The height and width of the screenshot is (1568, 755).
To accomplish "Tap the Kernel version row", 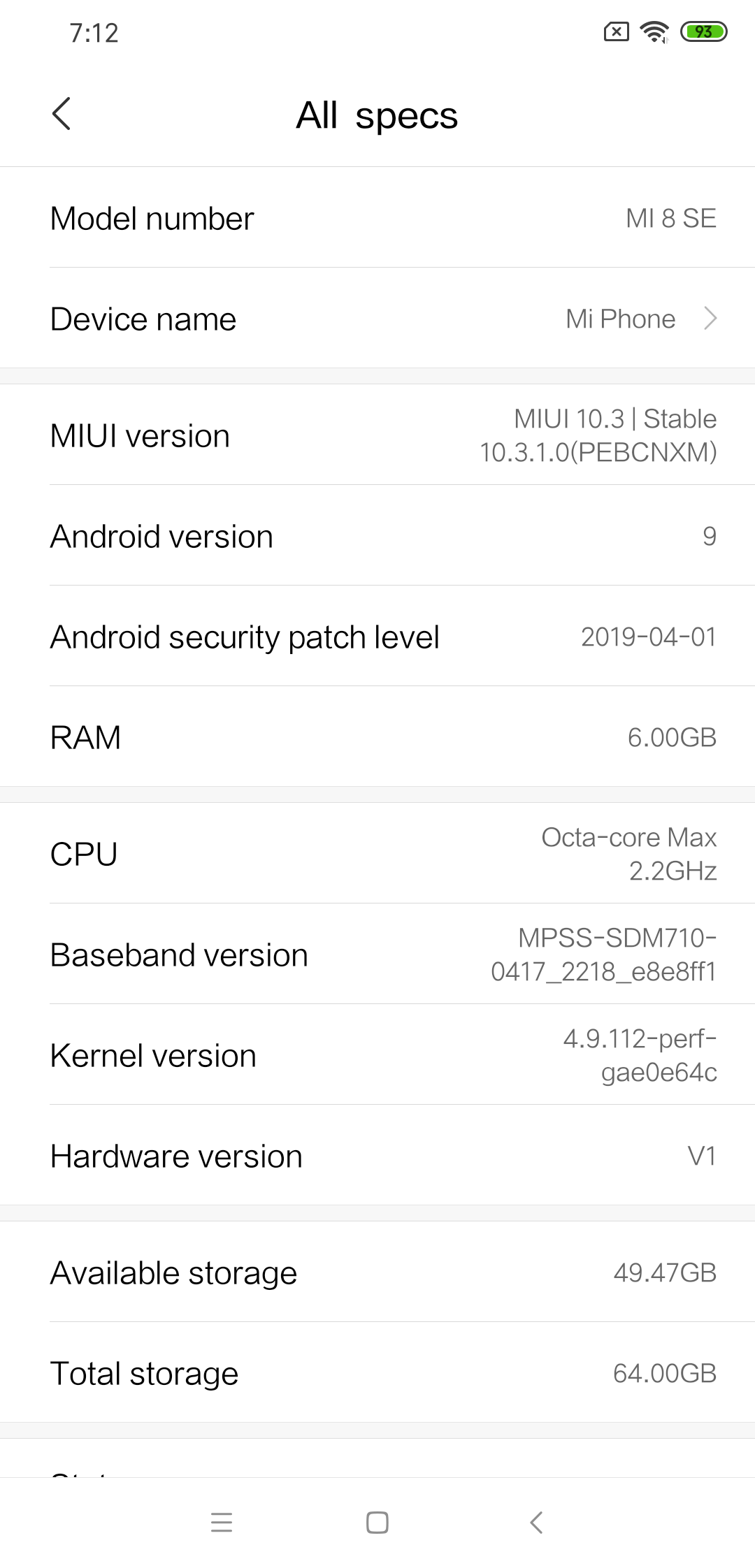I will 377,1055.
